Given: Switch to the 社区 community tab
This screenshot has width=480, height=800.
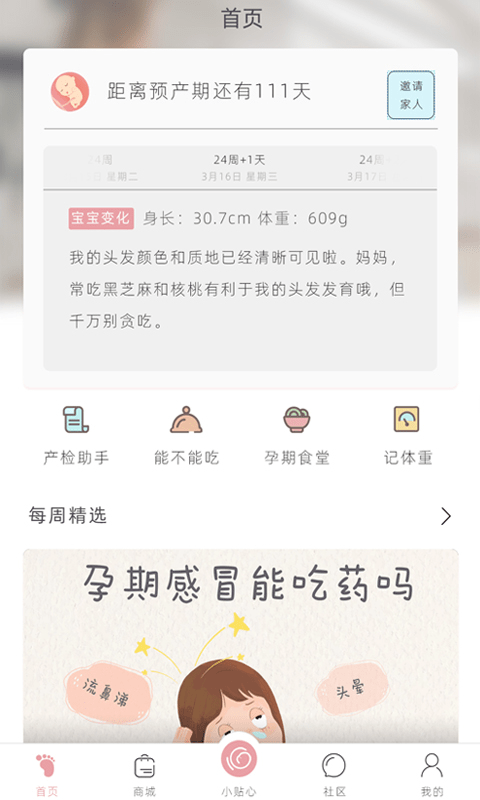Looking at the screenshot, I should click(334, 774).
